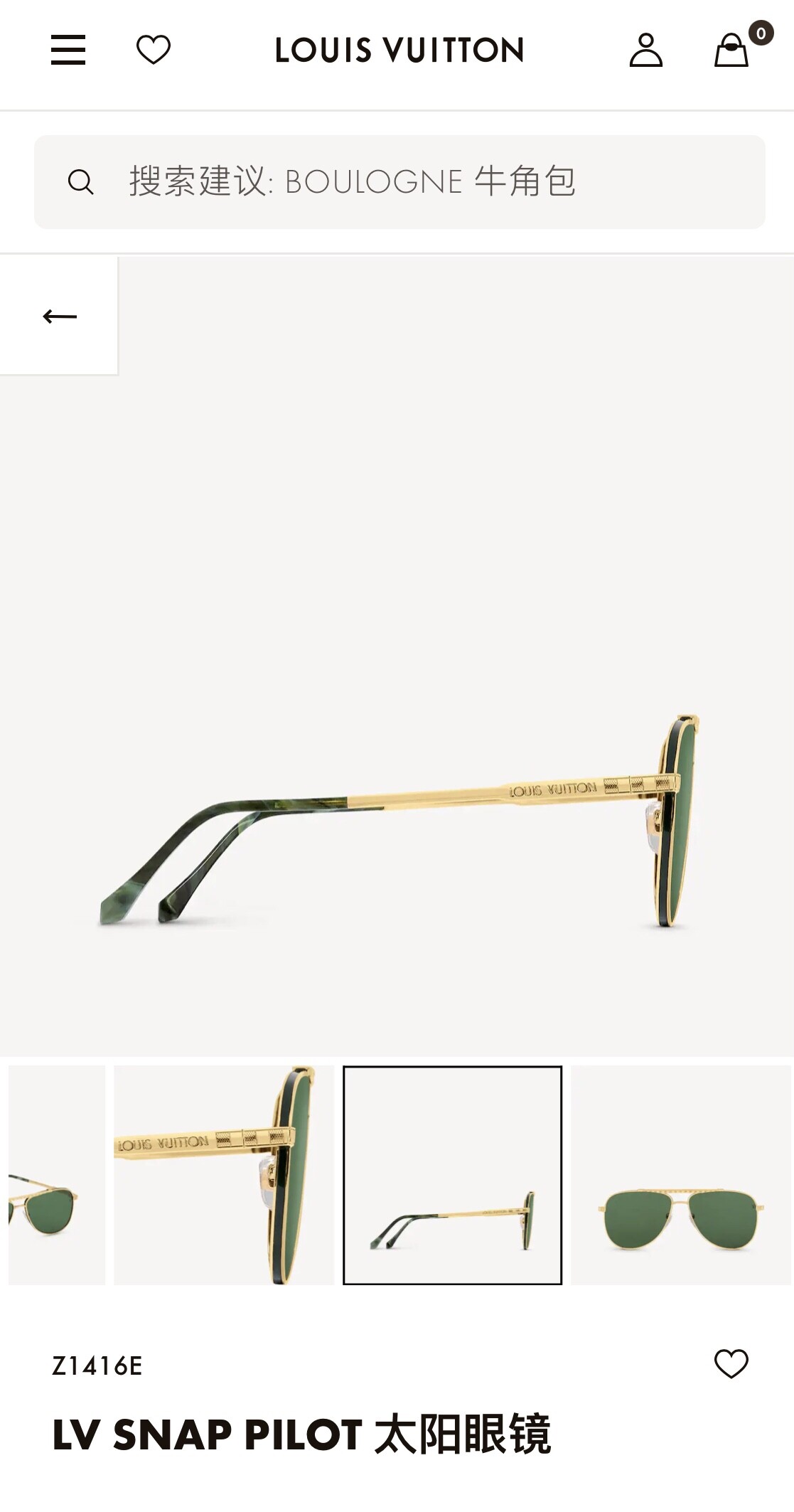Select the side profile thumbnail
The image size is (794, 1512).
pos(453,1175)
